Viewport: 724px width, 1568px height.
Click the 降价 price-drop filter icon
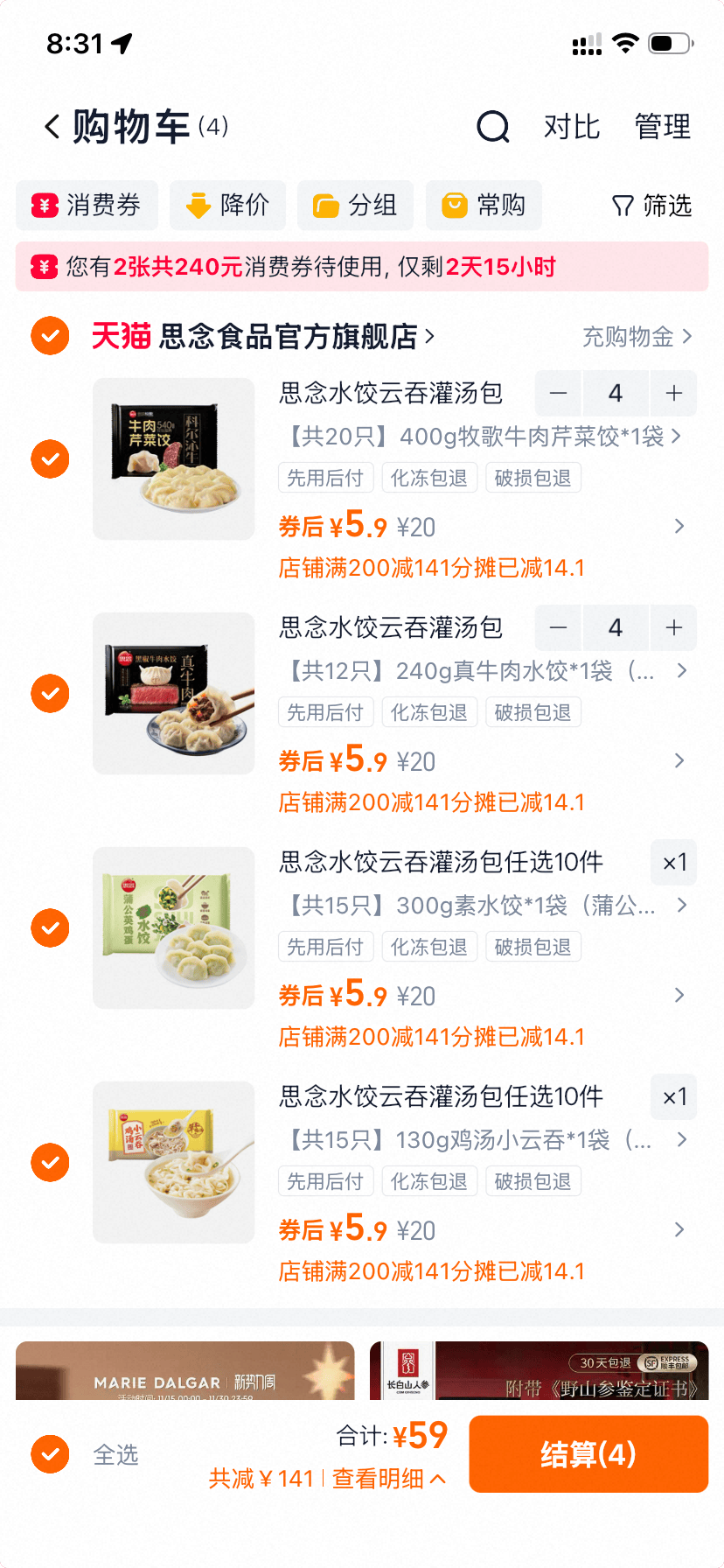click(197, 206)
